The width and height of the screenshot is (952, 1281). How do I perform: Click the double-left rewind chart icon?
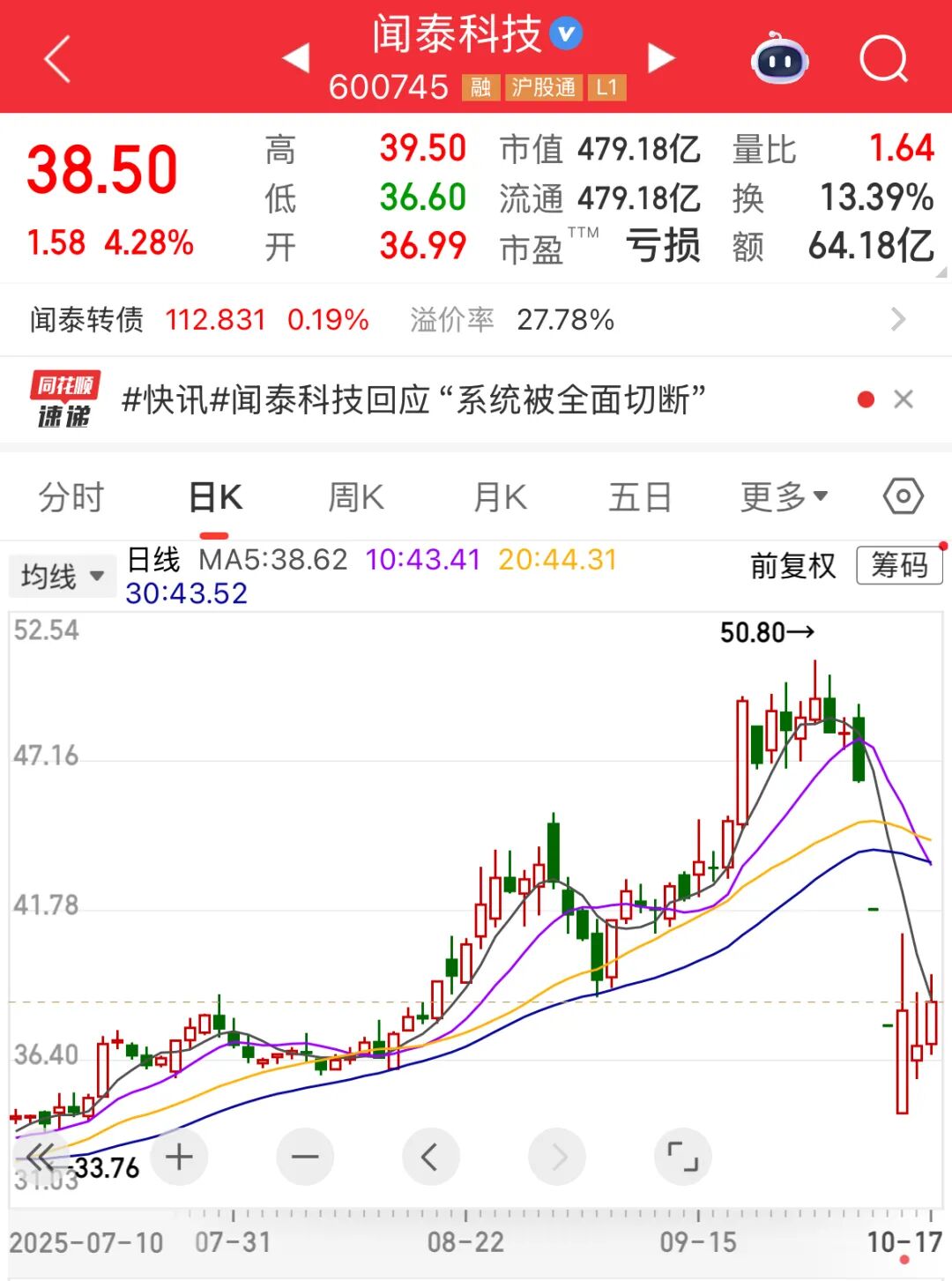(x=37, y=1158)
